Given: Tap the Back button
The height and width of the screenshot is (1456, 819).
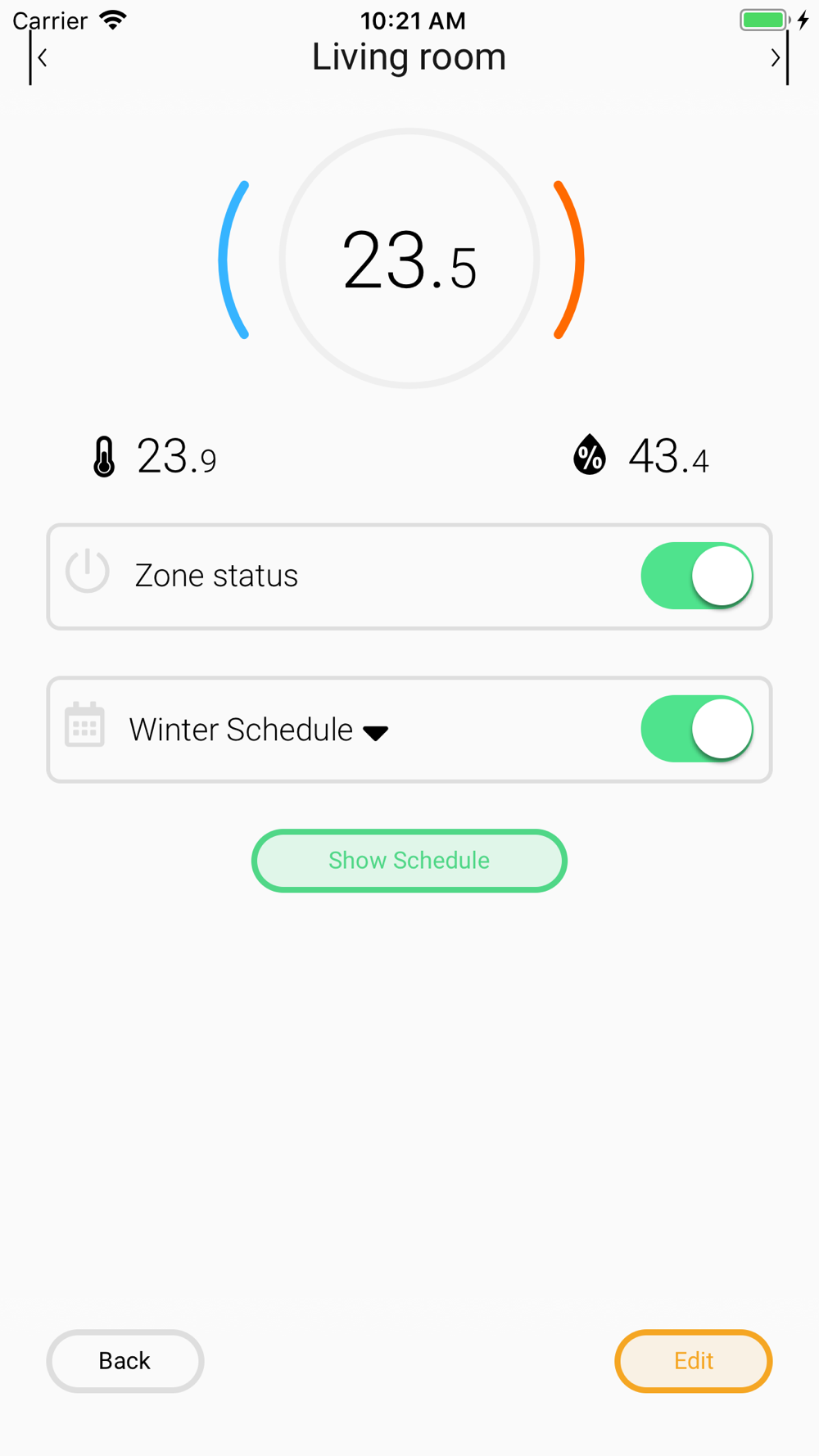Looking at the screenshot, I should click(124, 1360).
